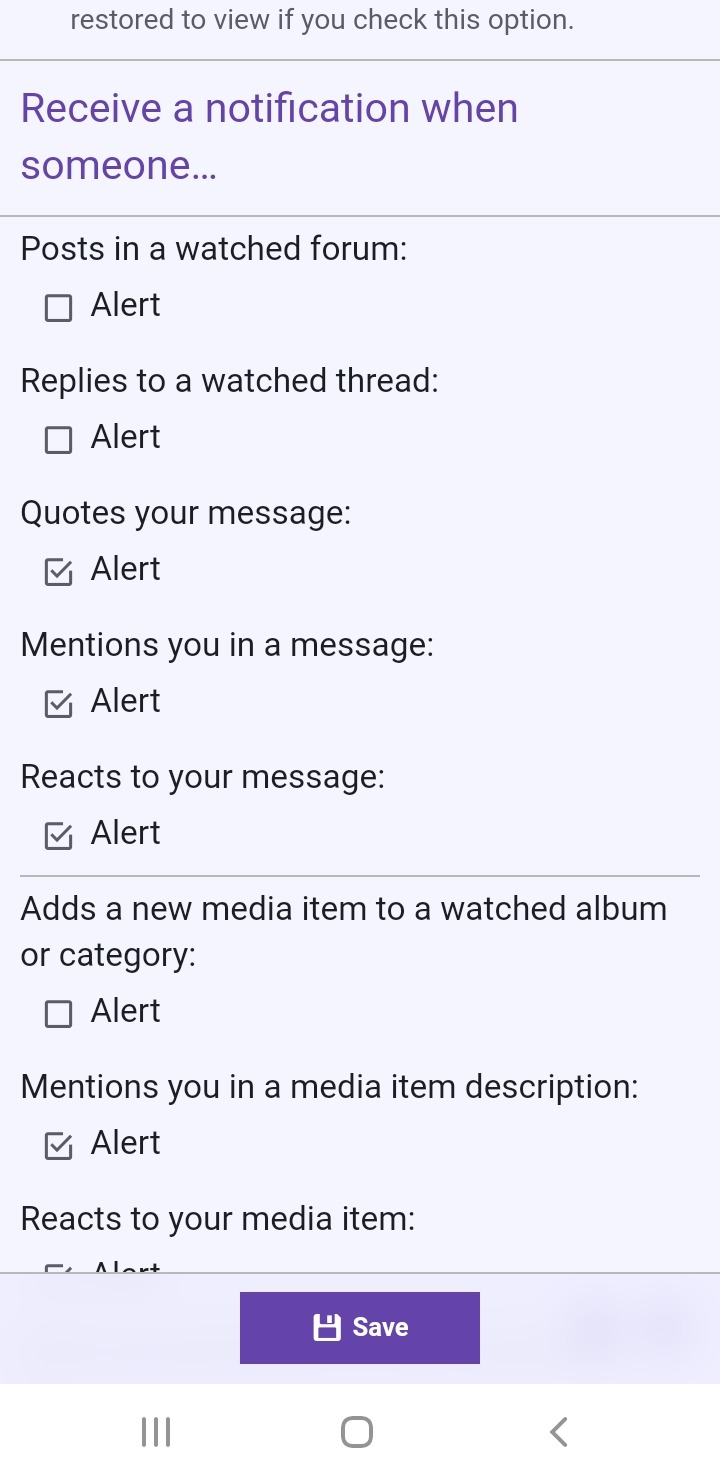The height and width of the screenshot is (1480, 720).
Task: Save the notification preferences
Action: [x=360, y=1327]
